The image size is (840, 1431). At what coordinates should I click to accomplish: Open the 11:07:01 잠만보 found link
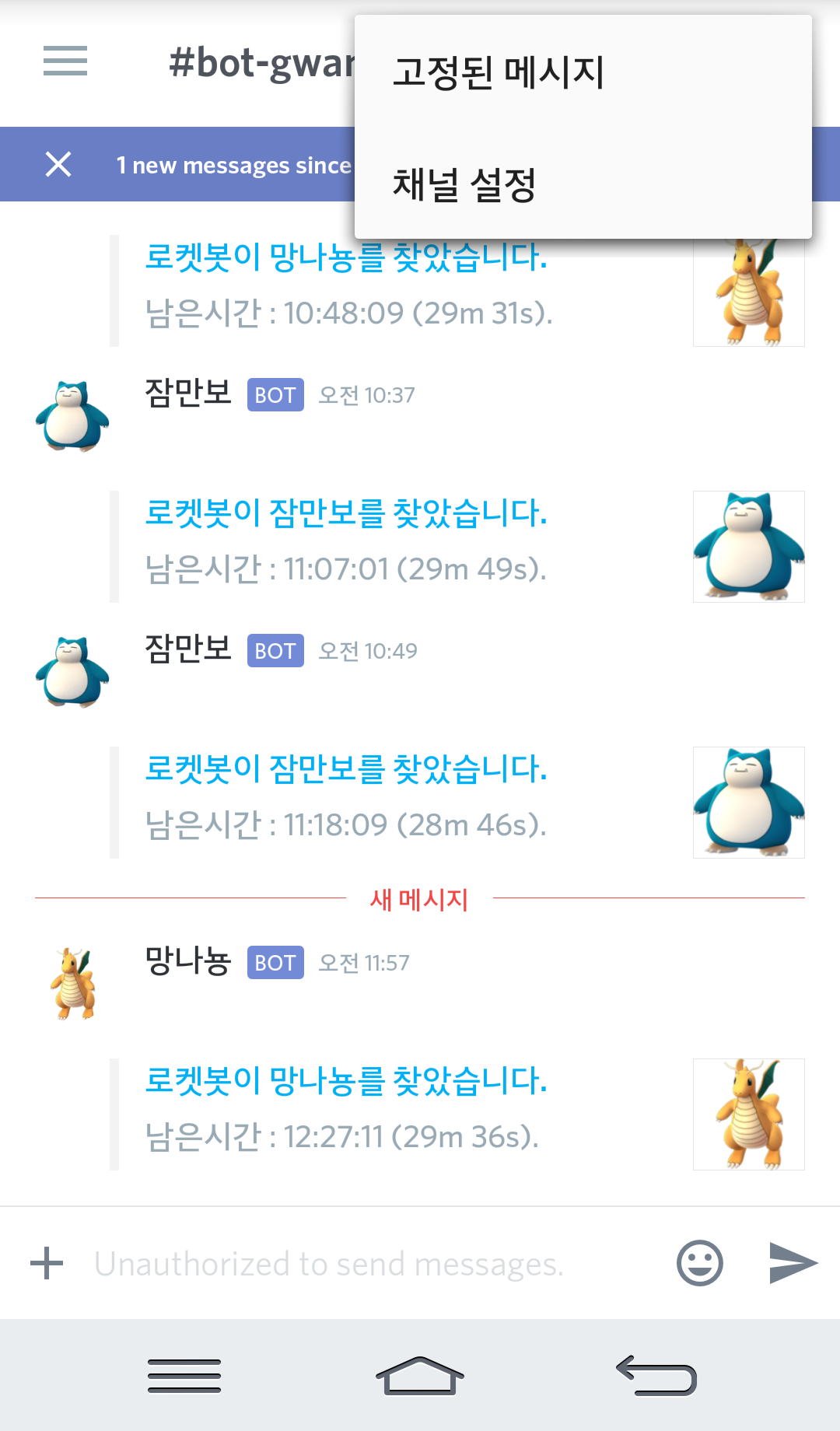pos(346,513)
